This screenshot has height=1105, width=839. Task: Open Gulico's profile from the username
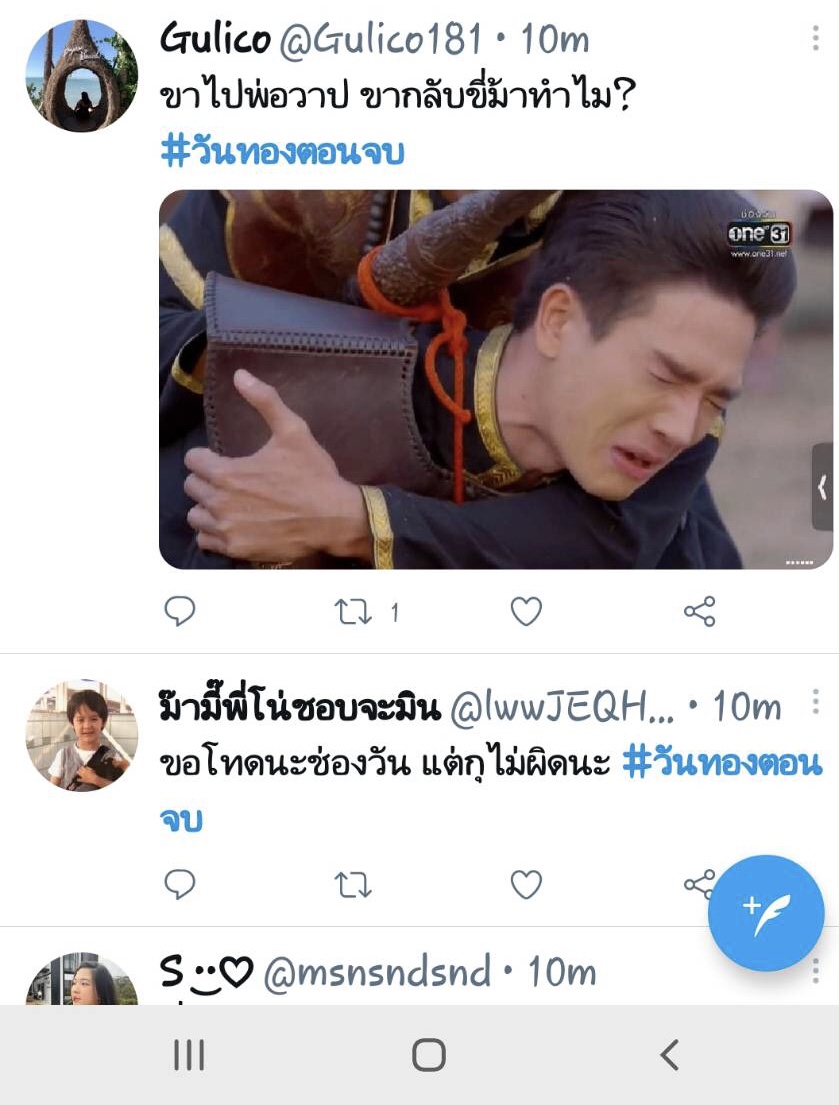(214, 40)
